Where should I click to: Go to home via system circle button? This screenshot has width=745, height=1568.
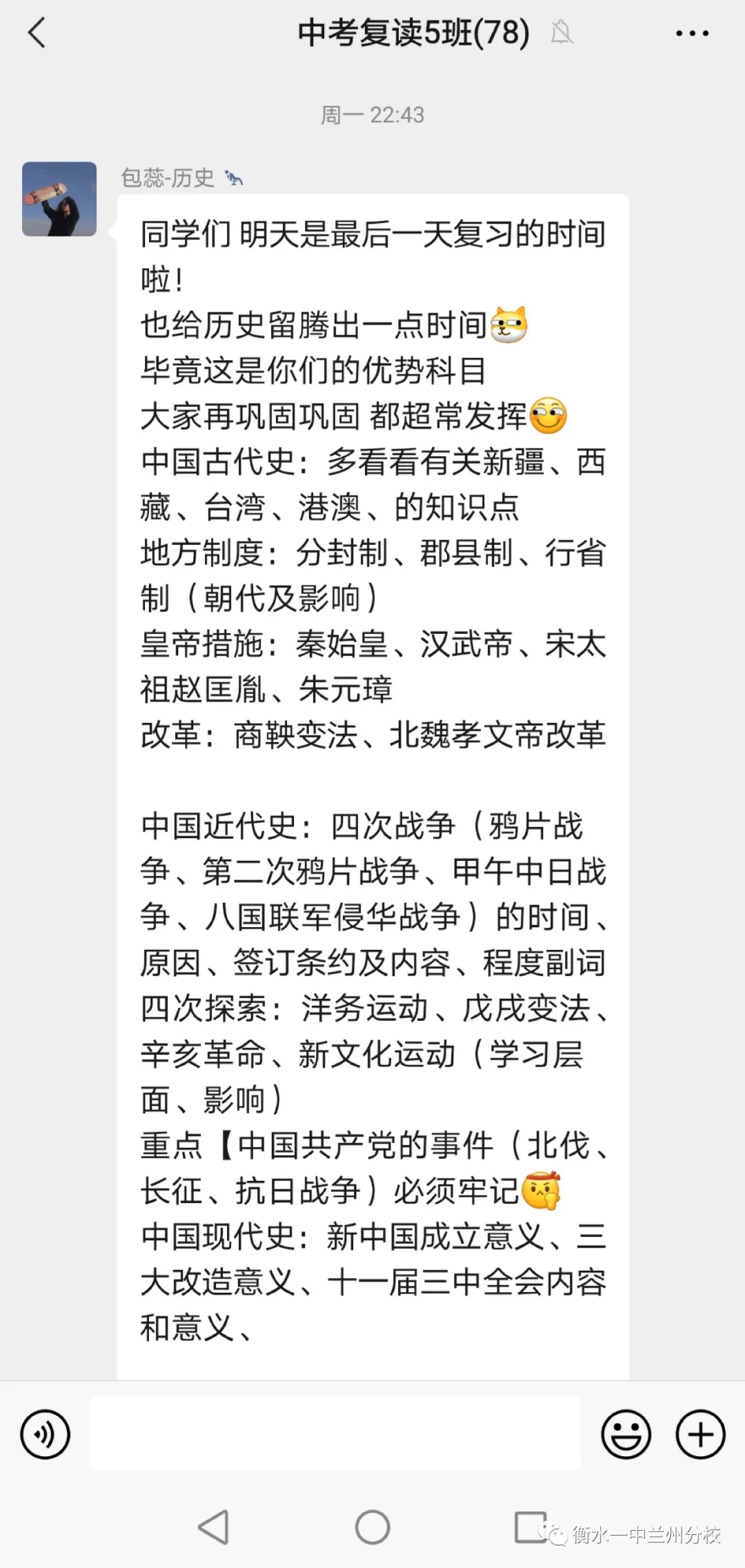tap(372, 1527)
